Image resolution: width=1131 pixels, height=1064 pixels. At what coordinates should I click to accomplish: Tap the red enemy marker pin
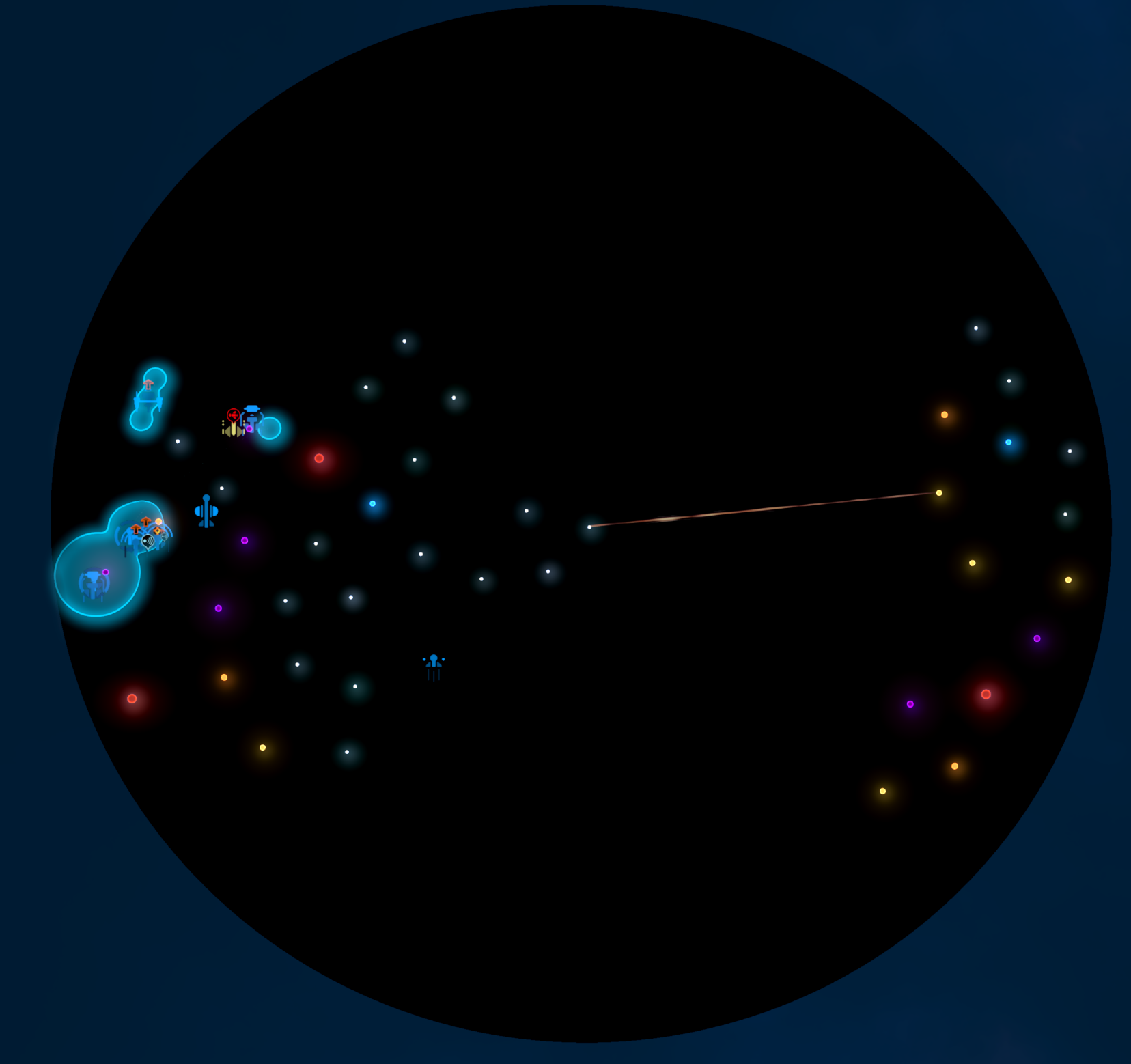coord(234,415)
